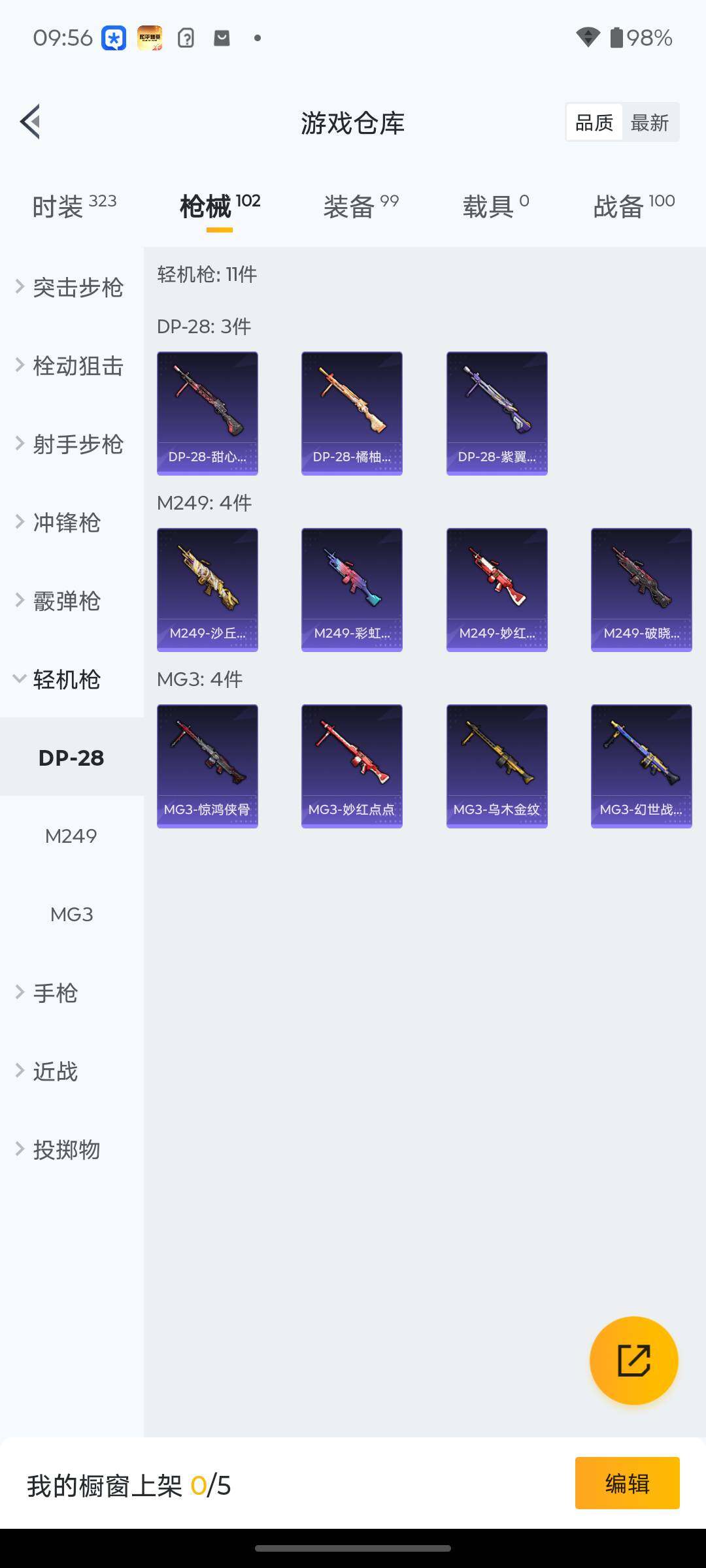The width and height of the screenshot is (706, 1568).
Task: Tap the orange share floating button
Action: tap(633, 1360)
